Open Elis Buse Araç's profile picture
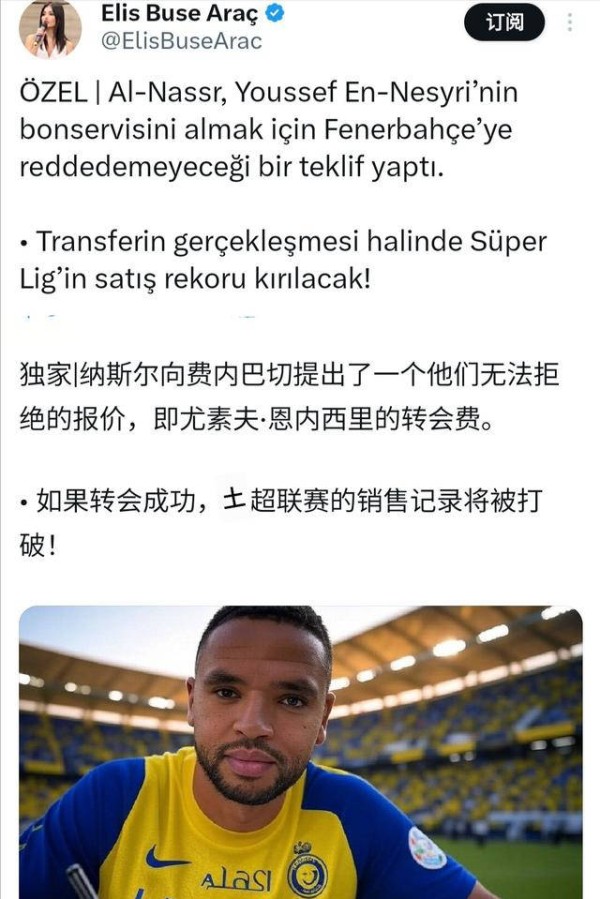The width and height of the screenshot is (600, 899). (50, 28)
